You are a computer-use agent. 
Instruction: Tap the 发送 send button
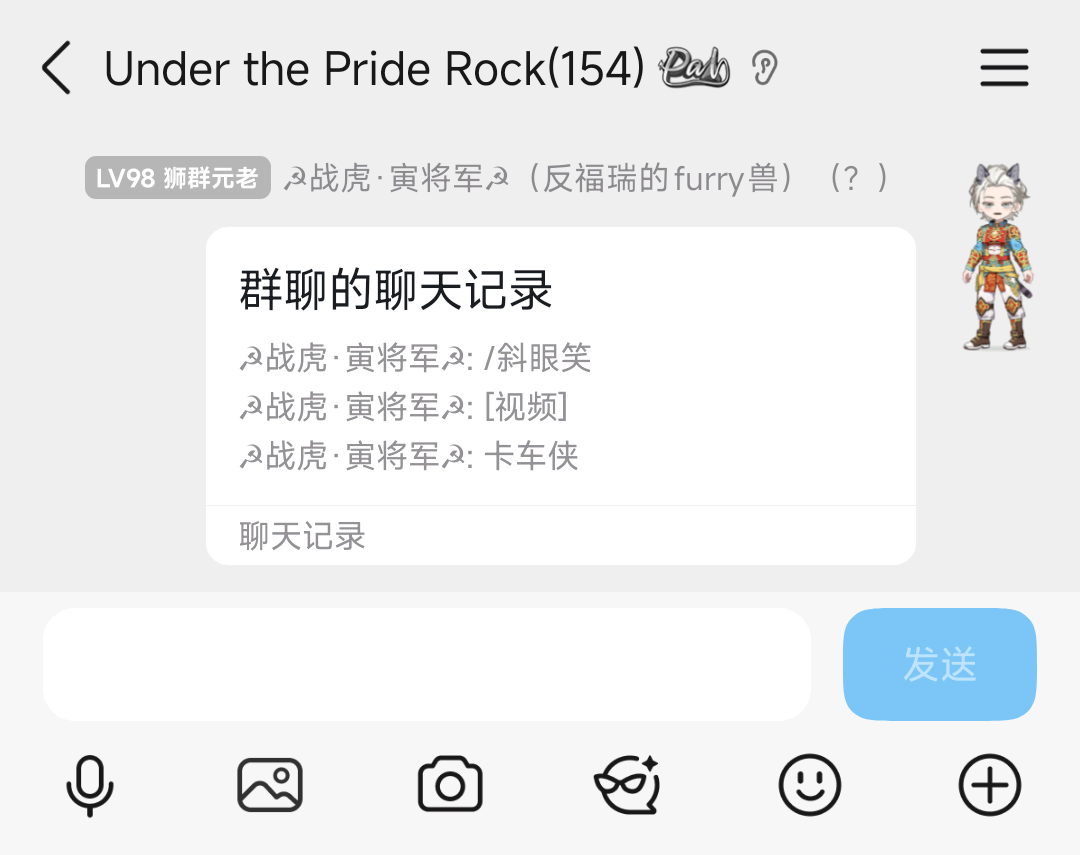[939, 664]
